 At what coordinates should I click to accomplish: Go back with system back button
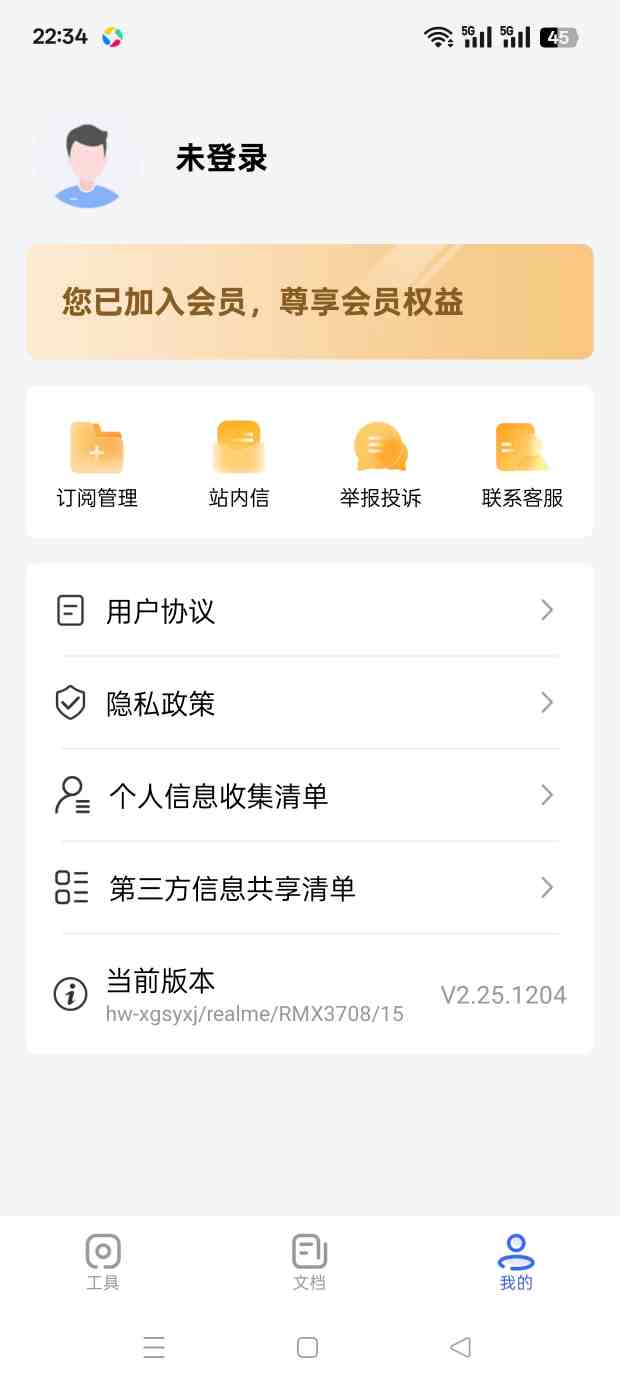[x=460, y=1347]
